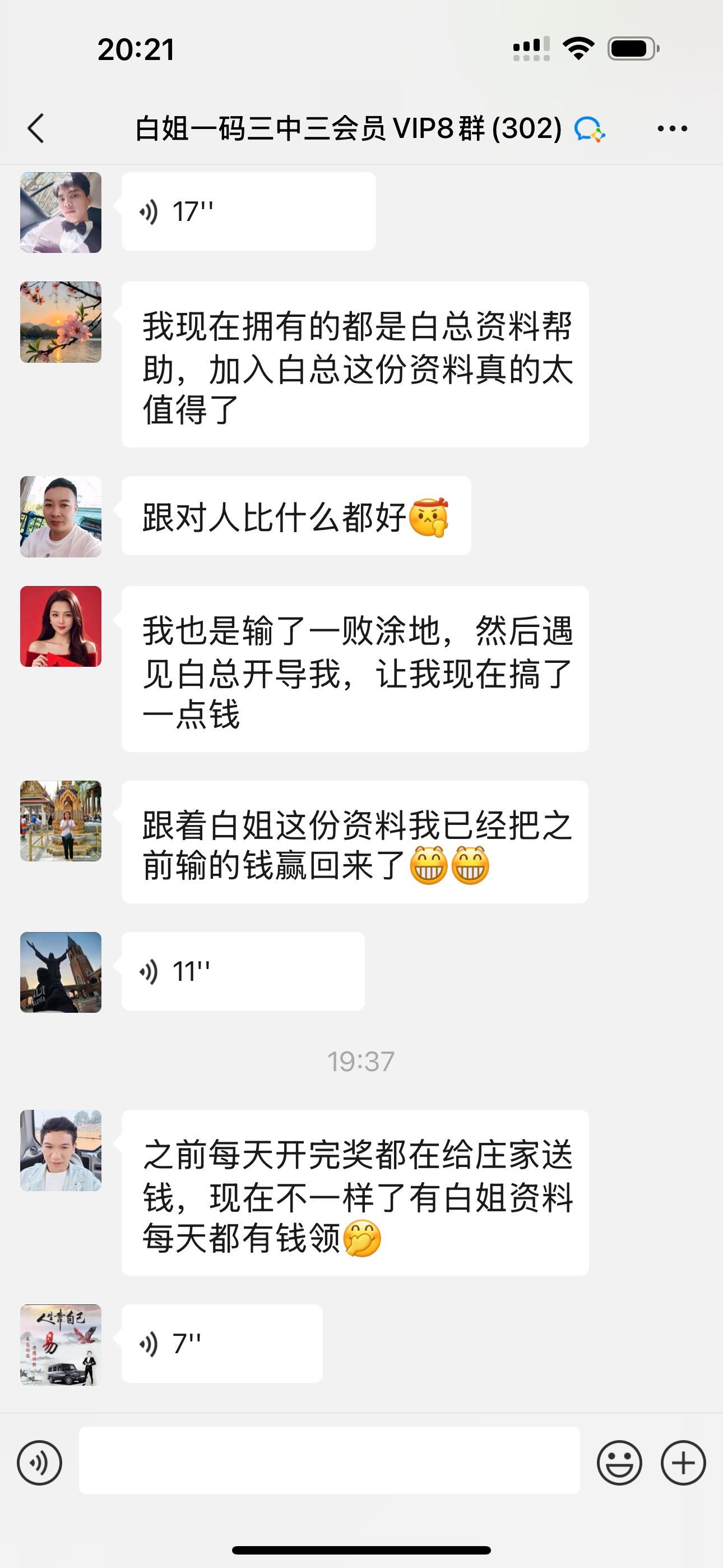The image size is (723, 1568).
Task: Open the sunset blossom avatar's profile
Action: [61, 322]
